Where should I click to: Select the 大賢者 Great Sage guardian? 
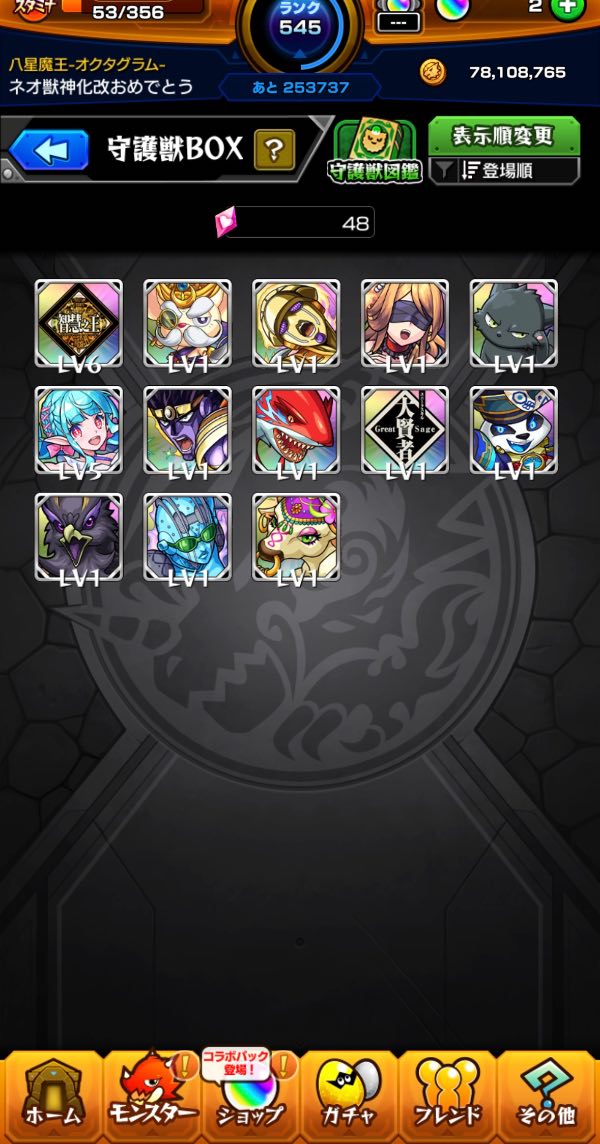[405, 430]
